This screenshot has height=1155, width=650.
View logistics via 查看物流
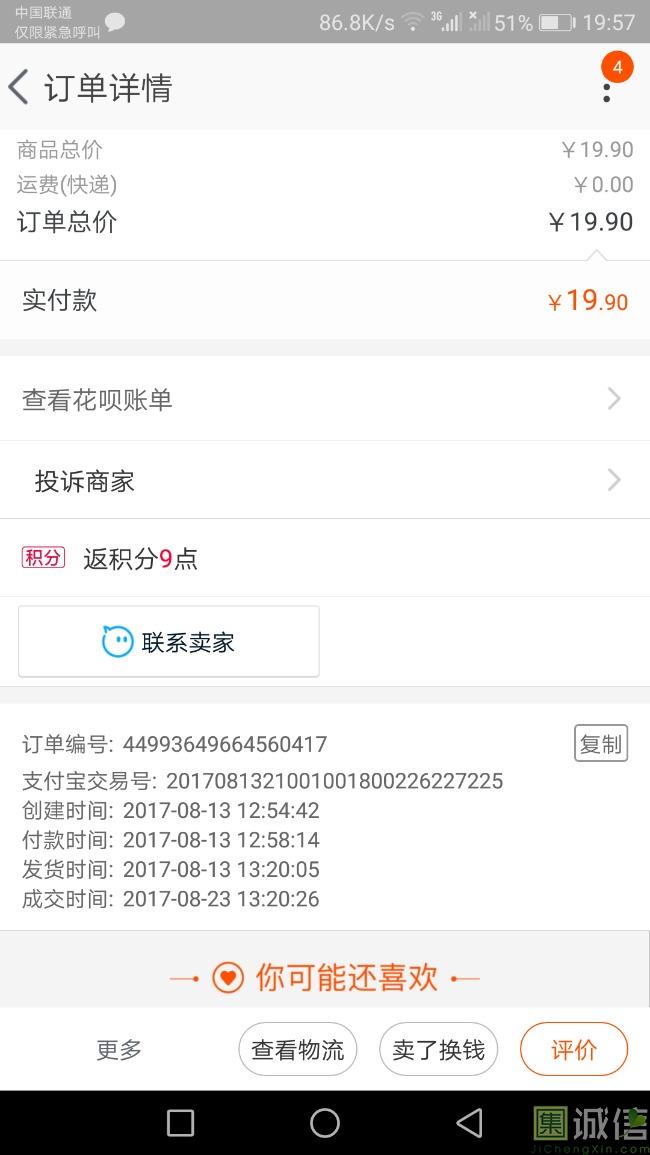click(x=297, y=1050)
